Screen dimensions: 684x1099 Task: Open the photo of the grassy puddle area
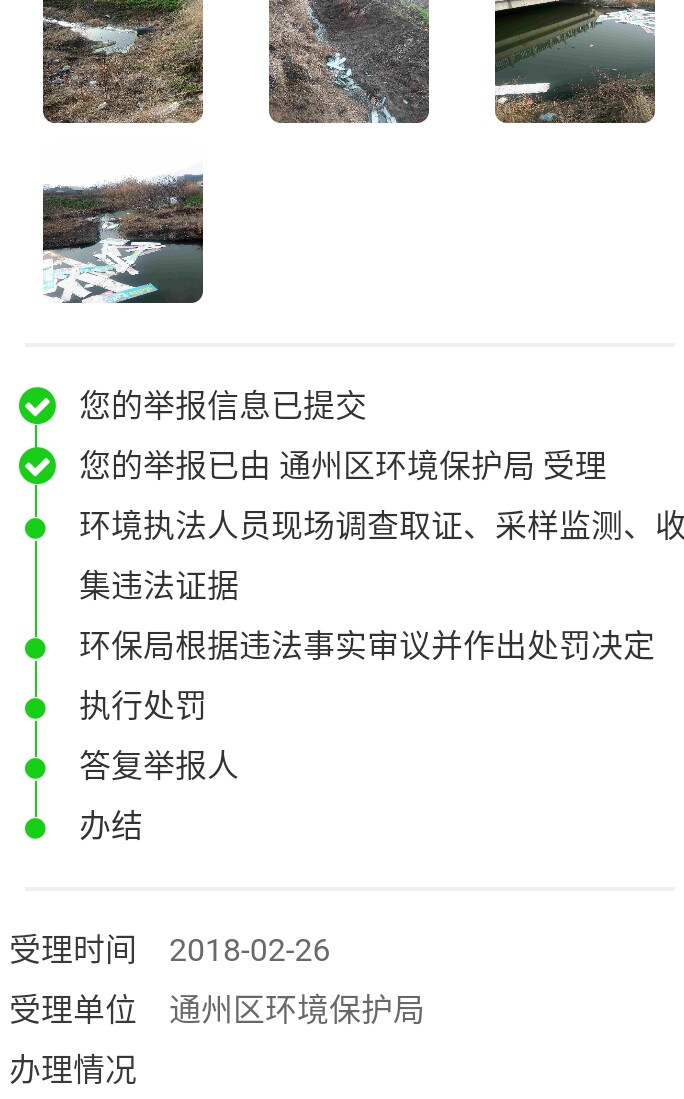(123, 60)
